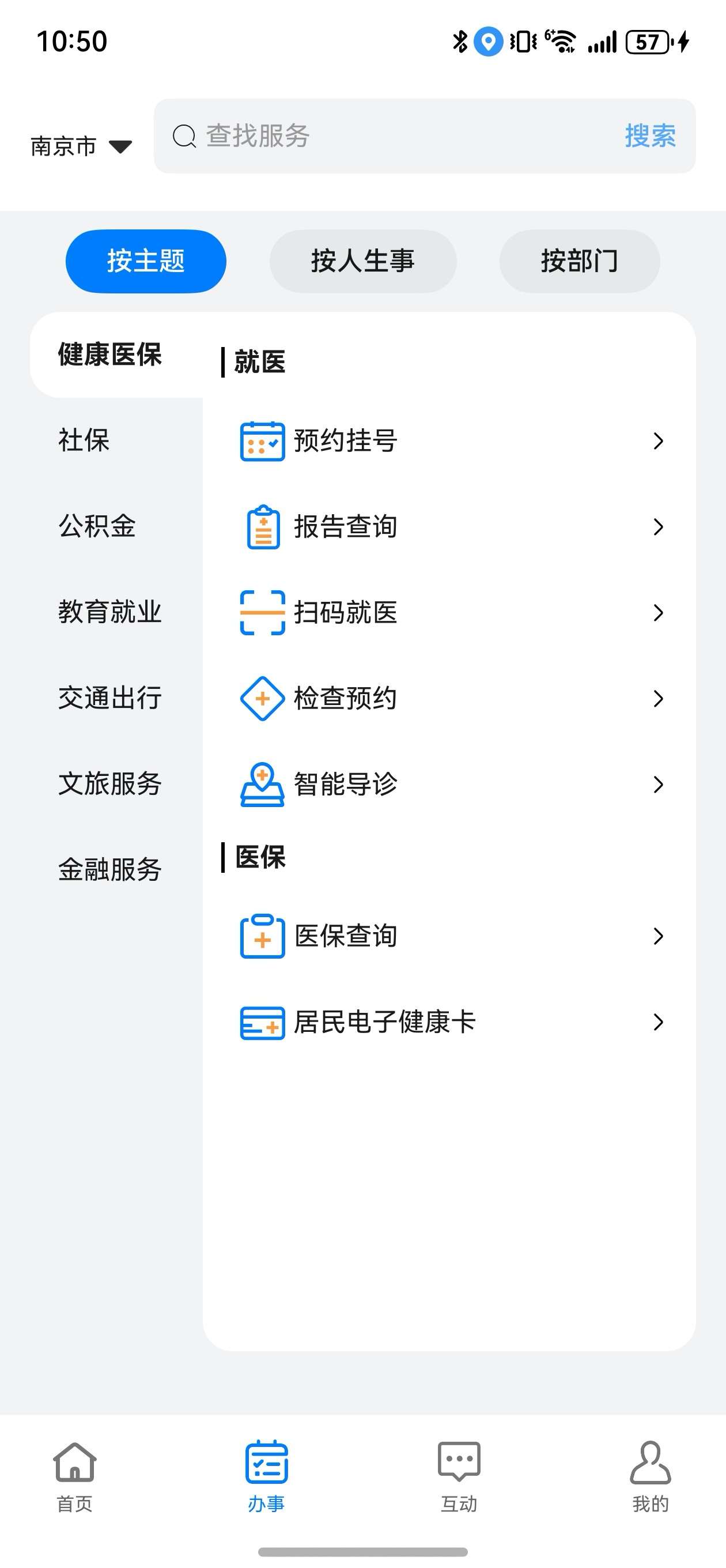Tap the 搜索 button
The image size is (726, 1568).
pos(650,135)
